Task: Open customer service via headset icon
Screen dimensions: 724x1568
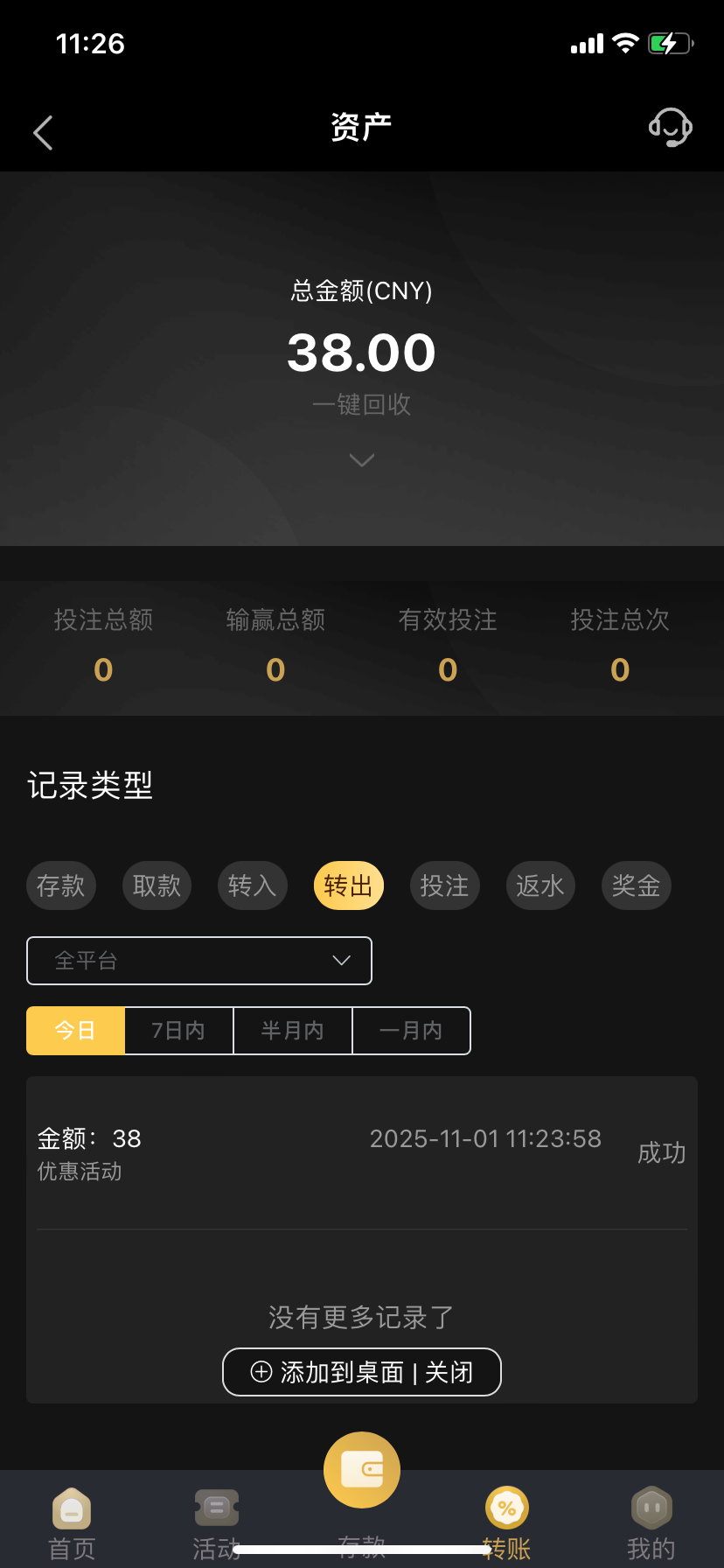Action: (x=670, y=128)
